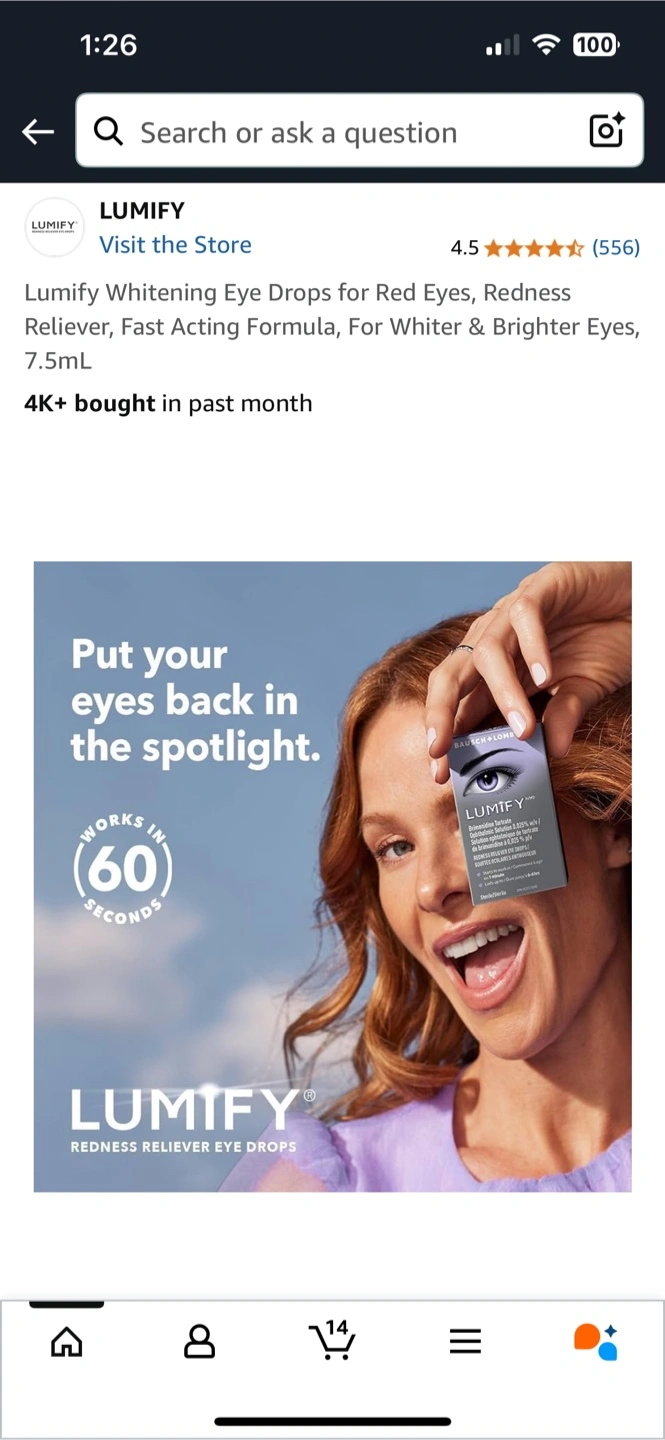665x1440 pixels.
Task: Open the shopping cart with 14 items
Action: (332, 1341)
